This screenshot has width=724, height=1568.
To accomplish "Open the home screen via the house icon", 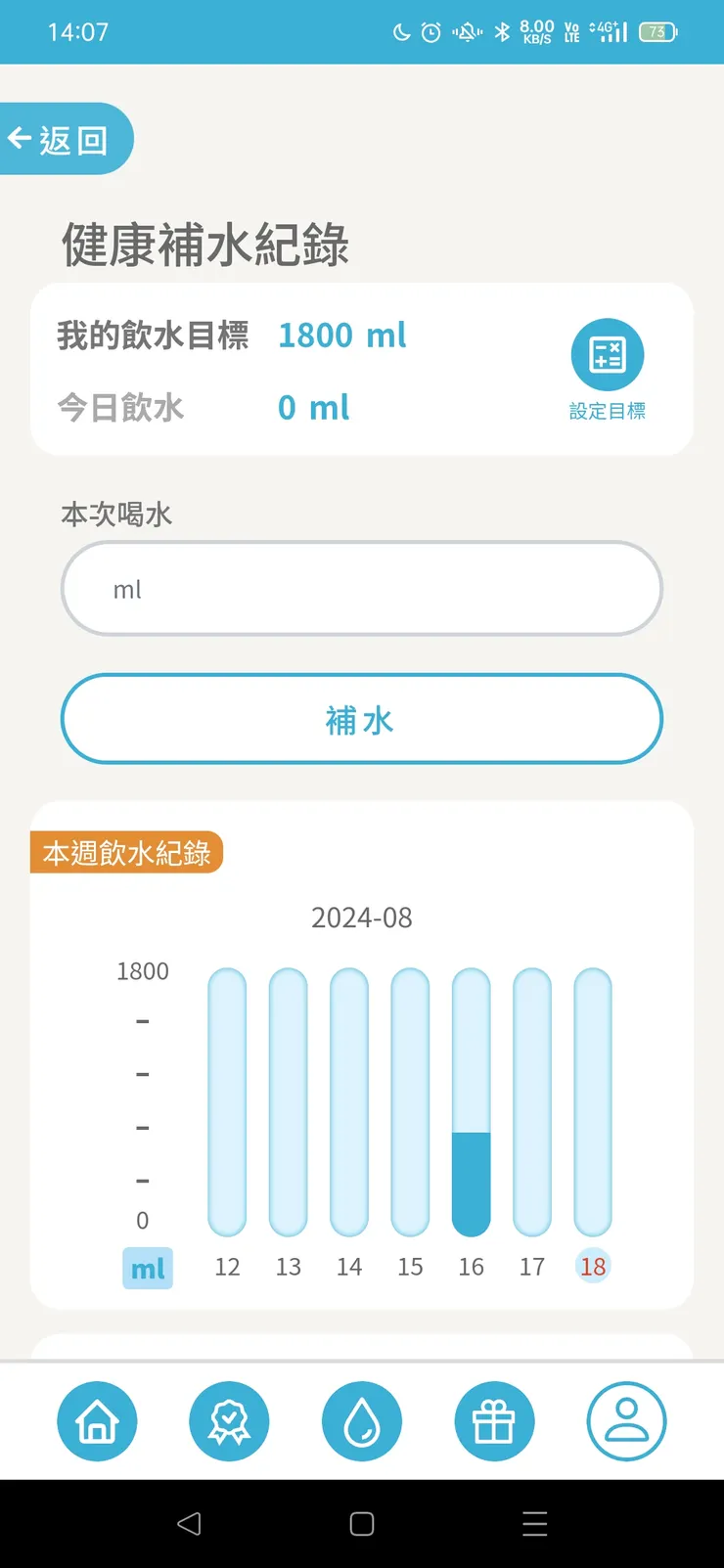I will coord(97,1422).
